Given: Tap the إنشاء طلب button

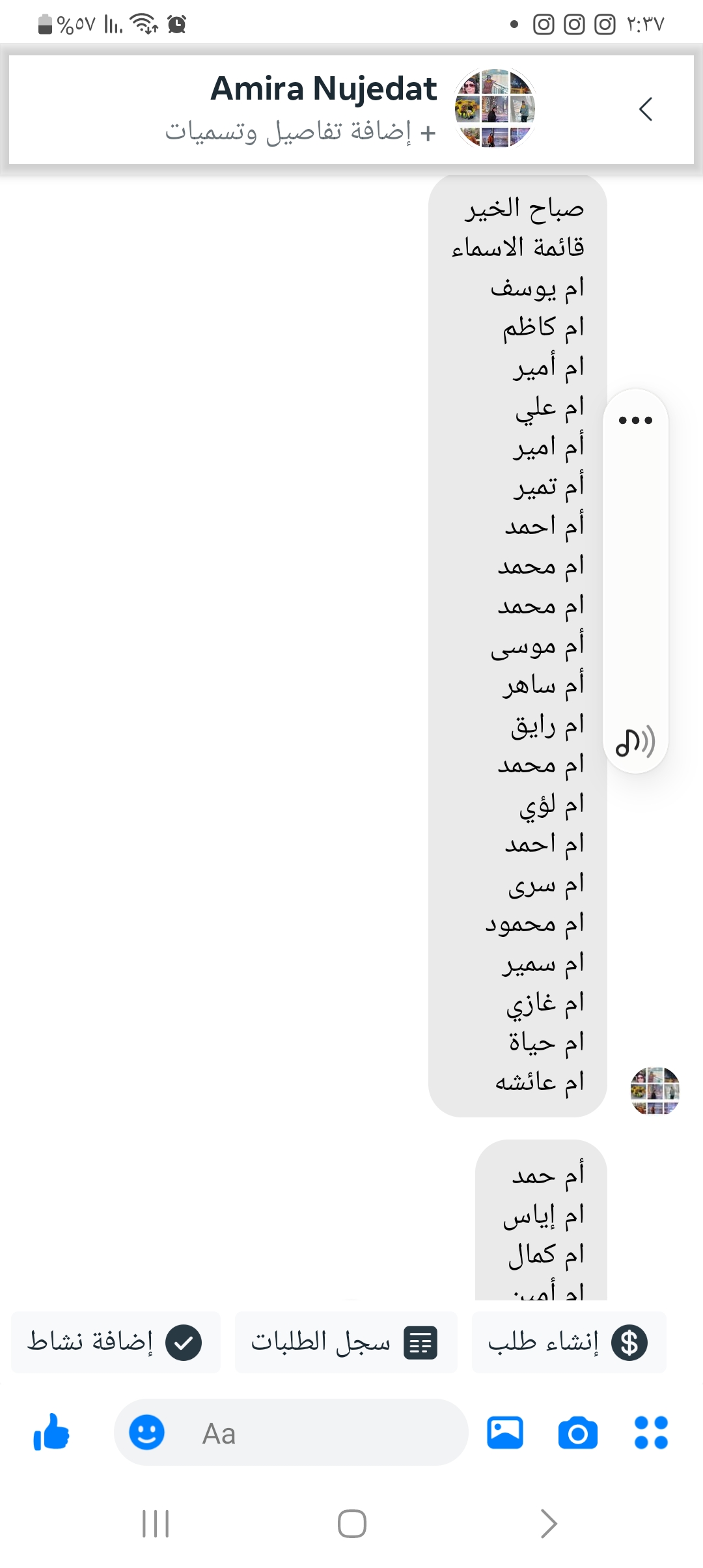Looking at the screenshot, I should (568, 1343).
